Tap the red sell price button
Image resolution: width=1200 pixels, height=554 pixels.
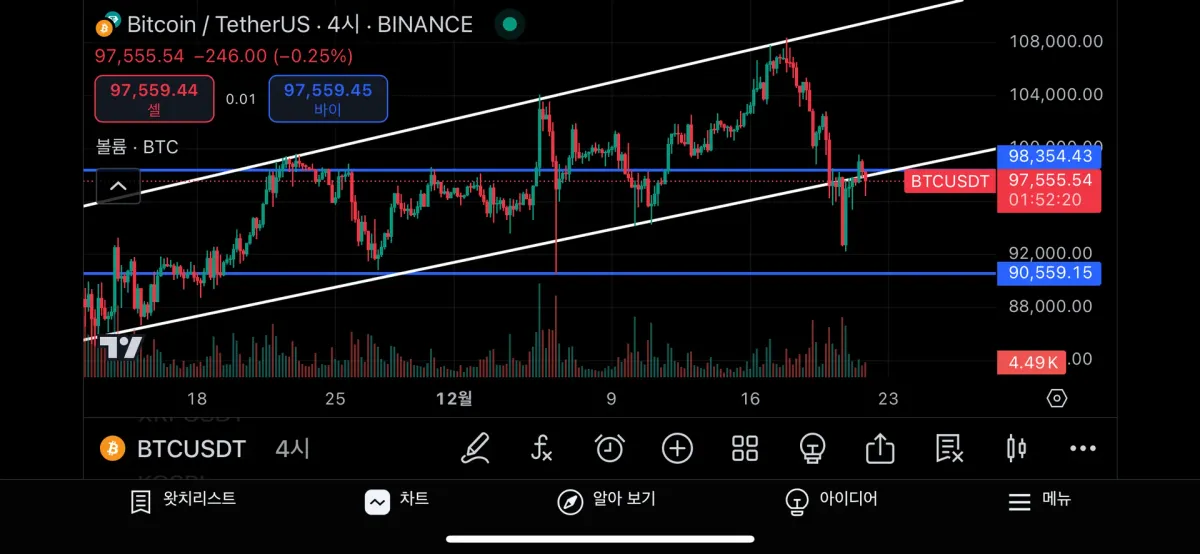(x=154, y=98)
